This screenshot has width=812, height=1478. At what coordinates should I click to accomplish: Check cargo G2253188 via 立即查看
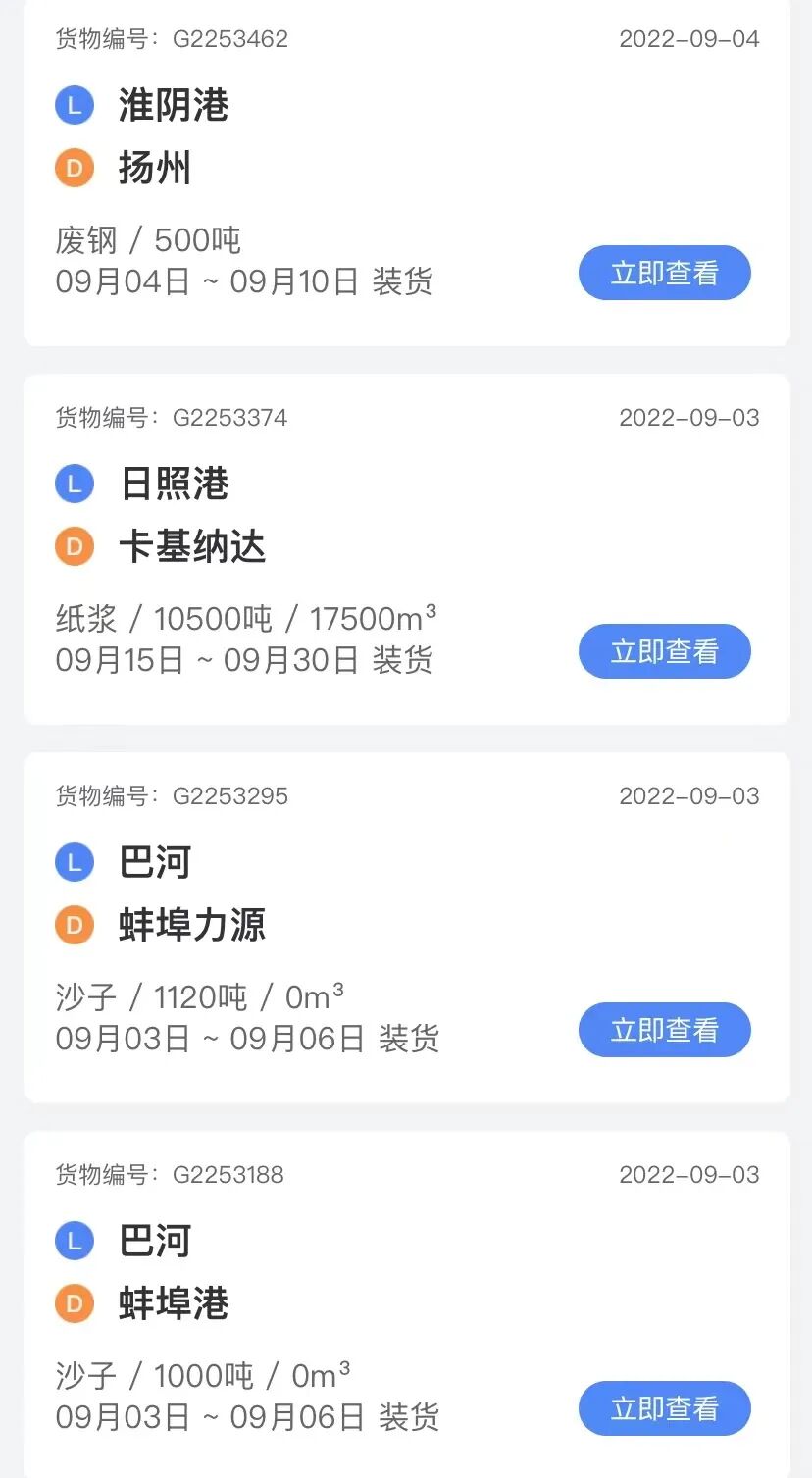click(x=664, y=1408)
